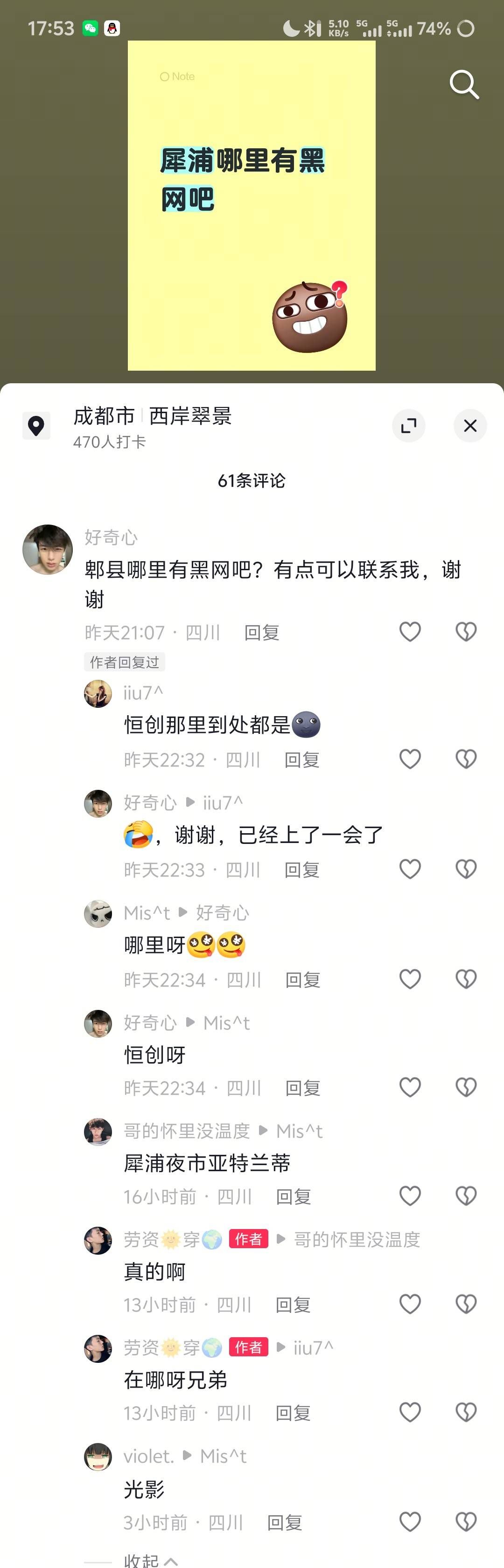Reply to the 已经上了一会了 comment

(301, 870)
